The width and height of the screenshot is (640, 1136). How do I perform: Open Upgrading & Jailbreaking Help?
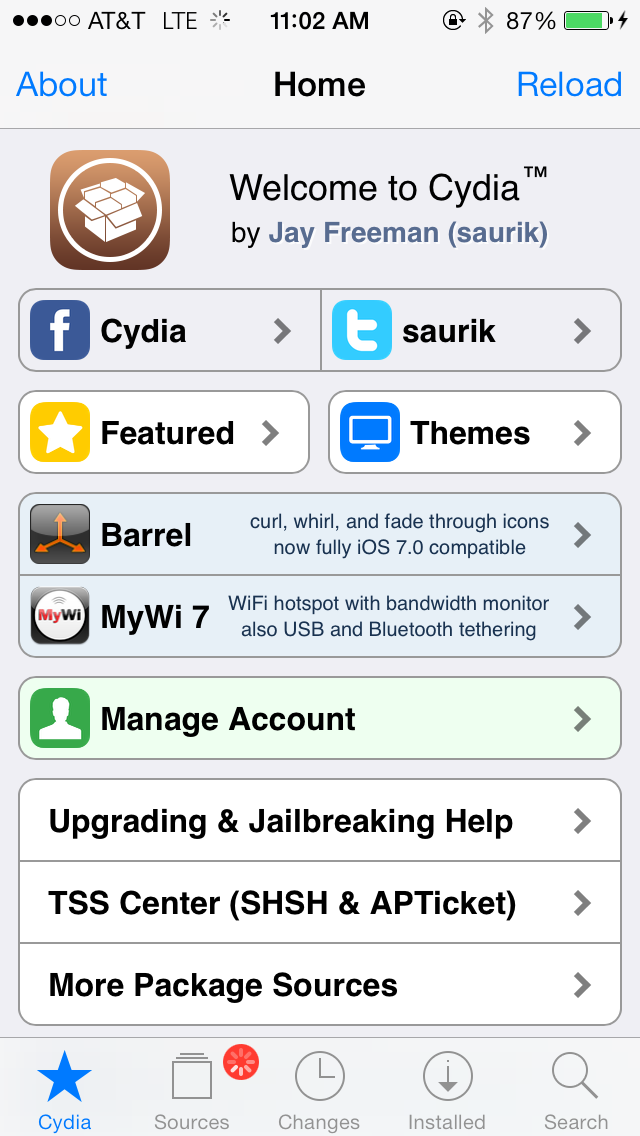click(320, 821)
